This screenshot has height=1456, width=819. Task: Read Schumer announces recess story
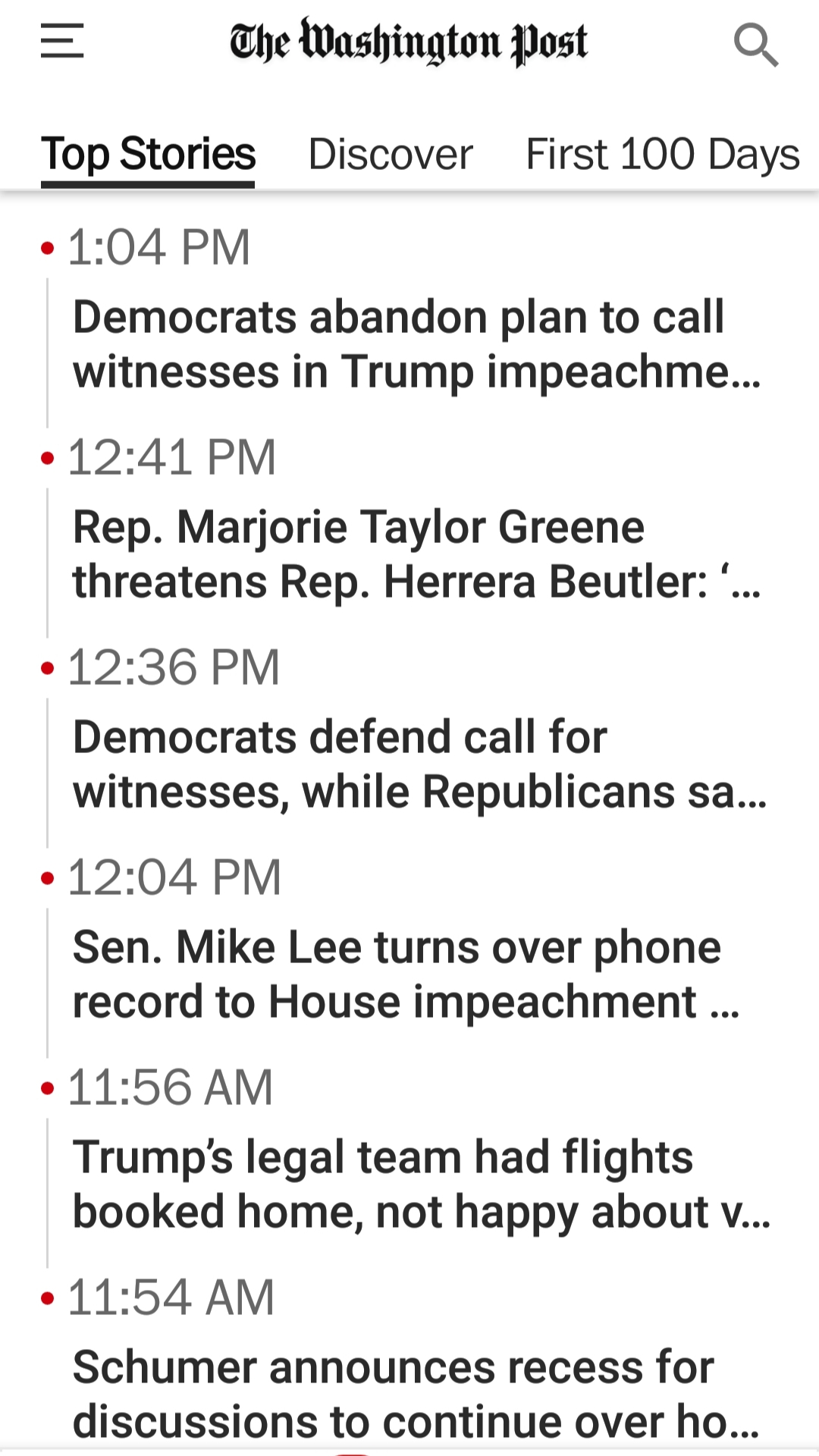(416, 1394)
